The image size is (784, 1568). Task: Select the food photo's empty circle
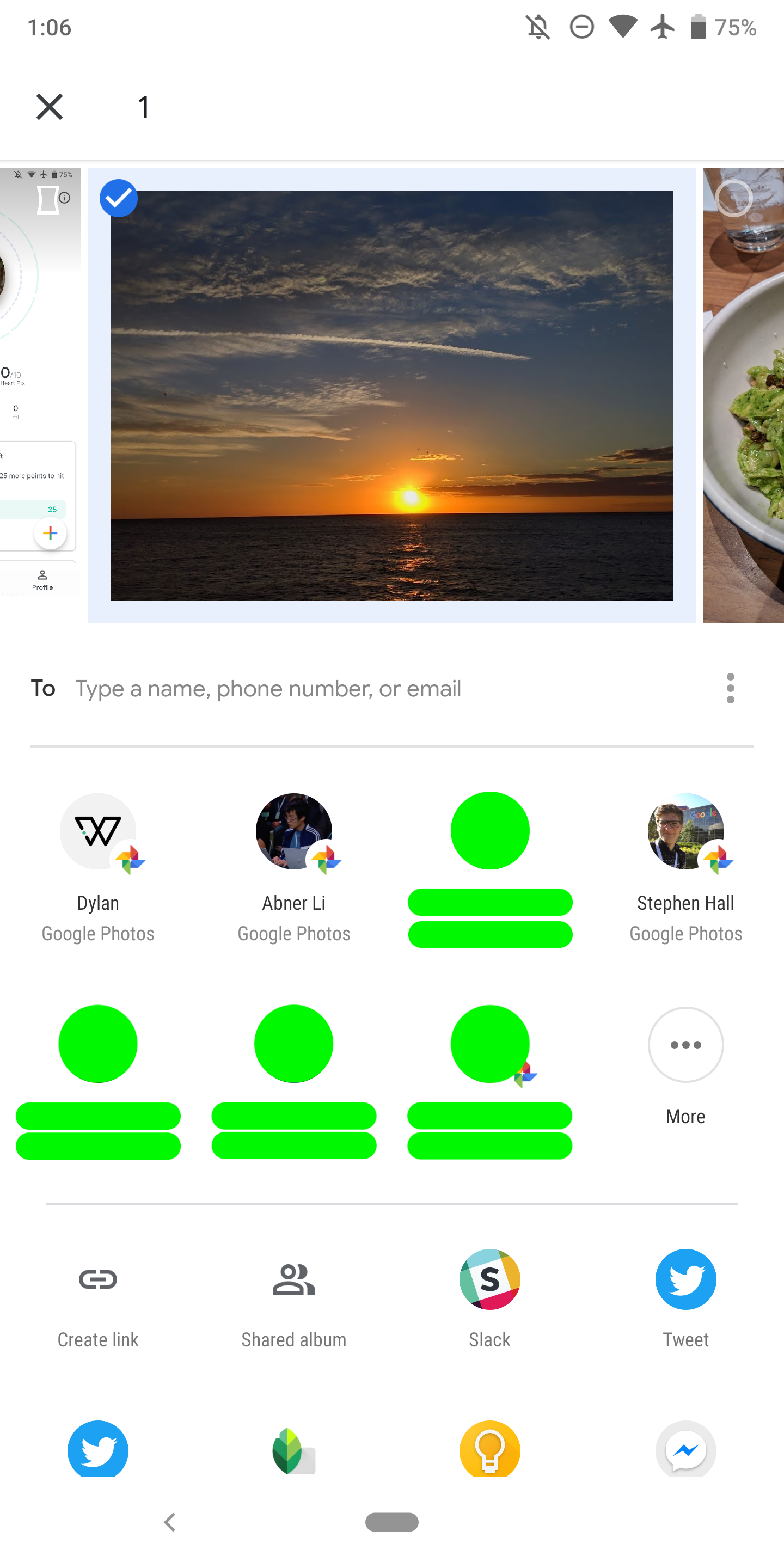pyautogui.click(x=734, y=198)
